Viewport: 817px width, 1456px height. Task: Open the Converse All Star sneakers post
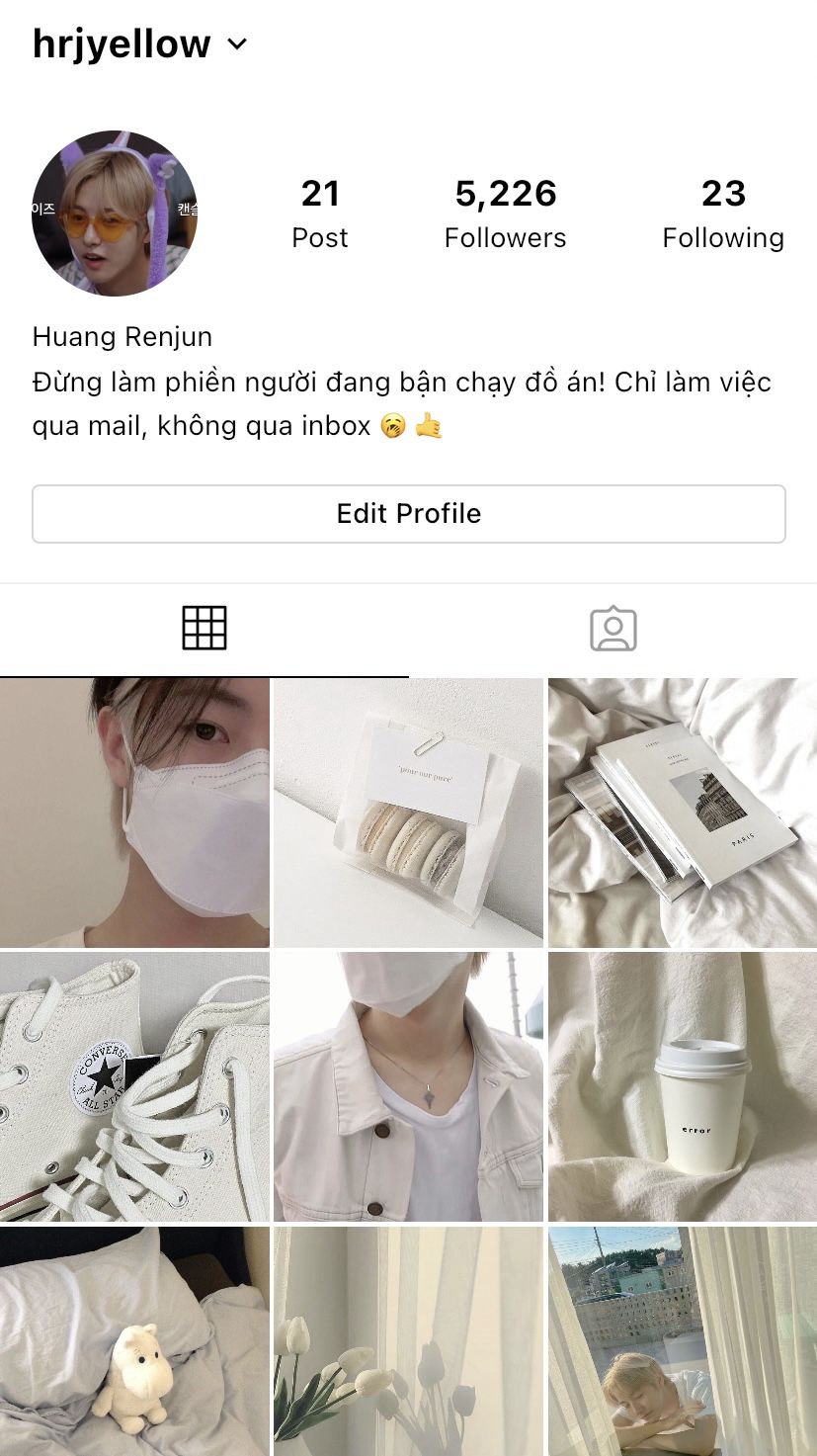coord(134,1086)
